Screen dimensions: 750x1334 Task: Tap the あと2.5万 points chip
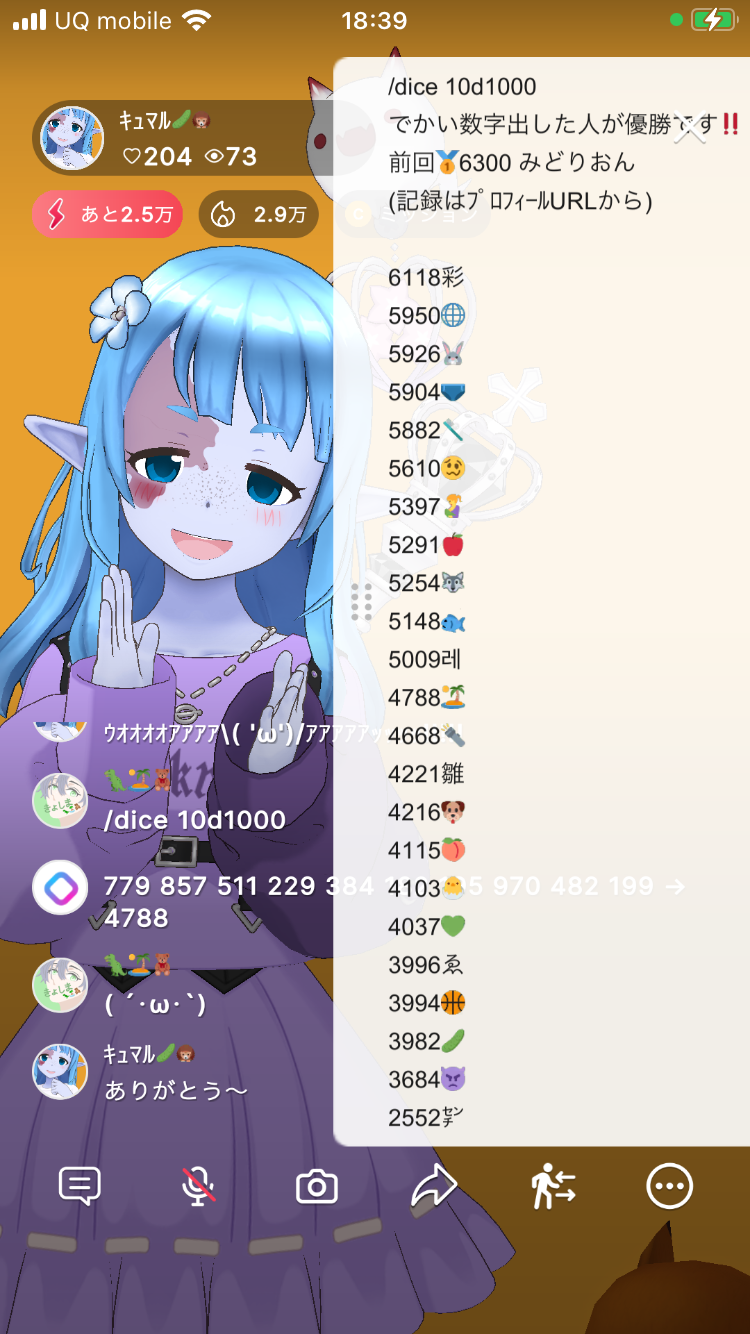[107, 214]
